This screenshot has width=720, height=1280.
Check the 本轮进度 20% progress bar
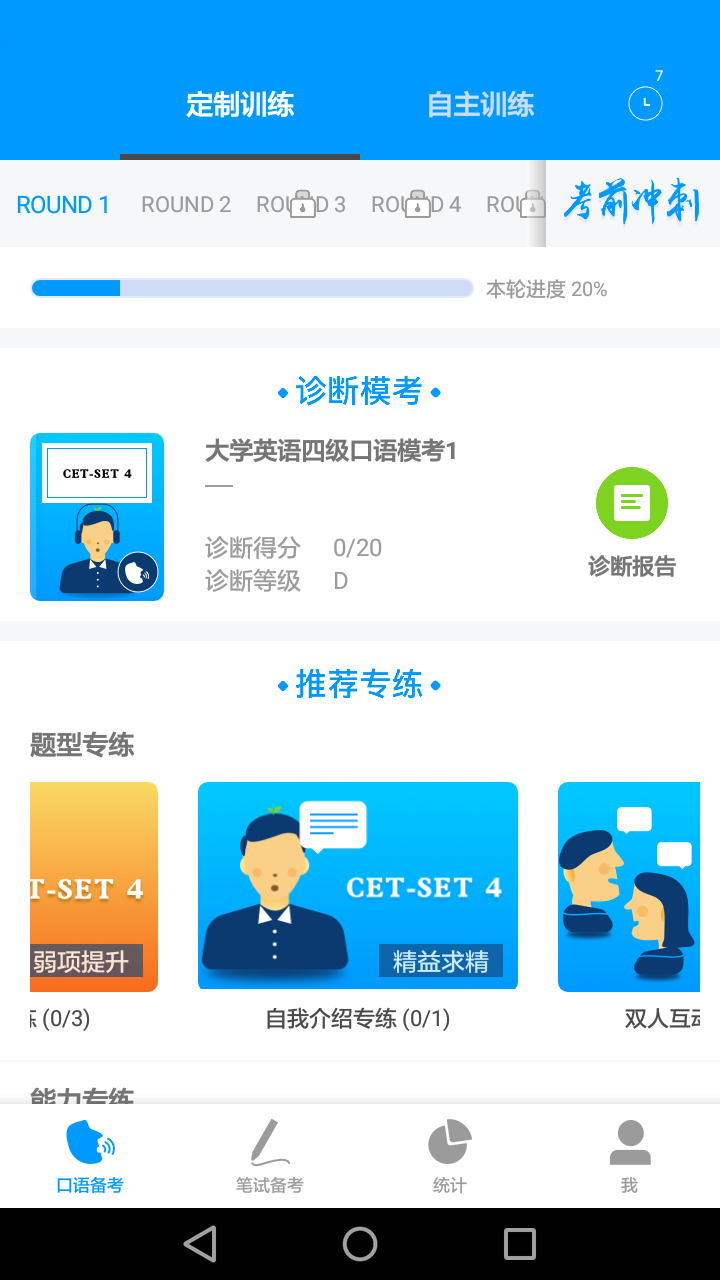[253, 288]
